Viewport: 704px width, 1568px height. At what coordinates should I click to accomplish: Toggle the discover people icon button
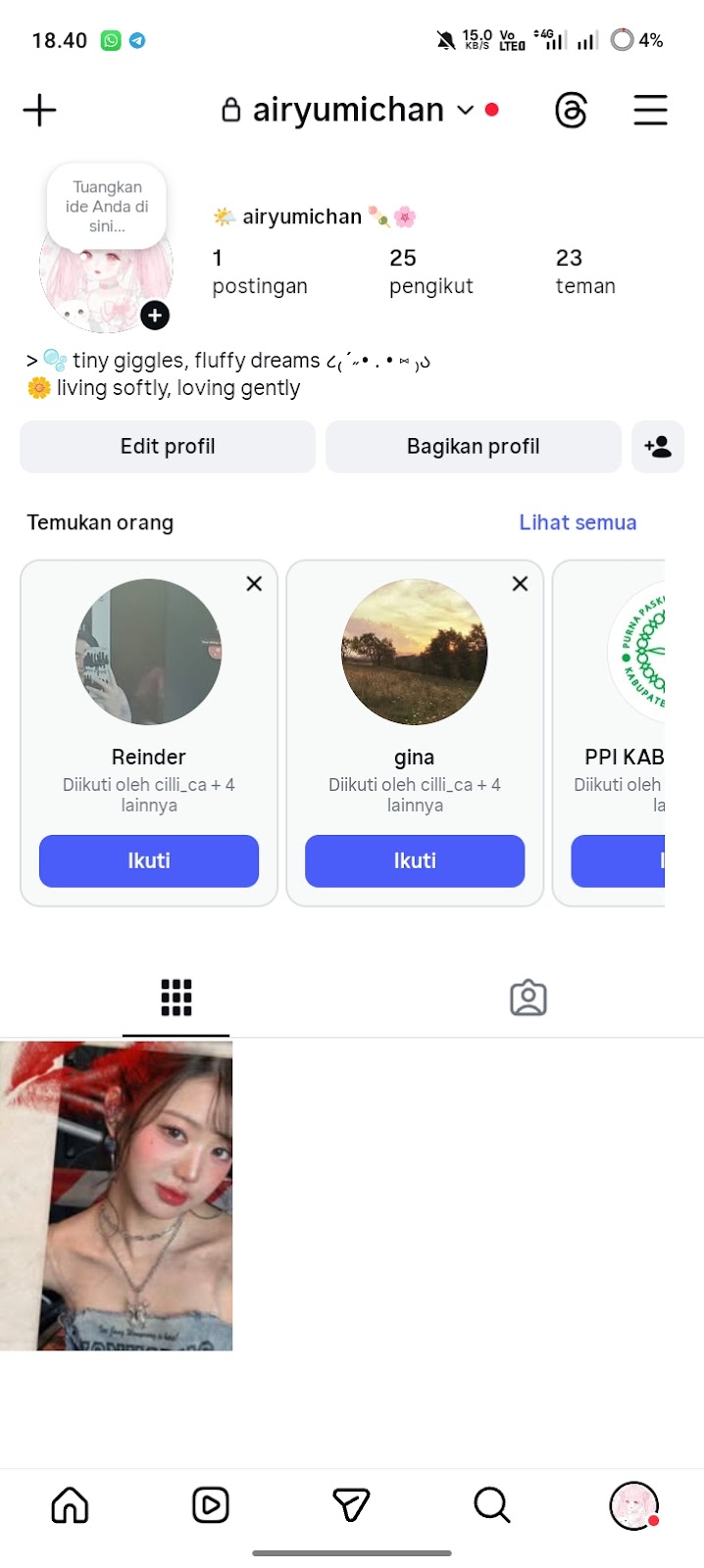[x=658, y=447]
